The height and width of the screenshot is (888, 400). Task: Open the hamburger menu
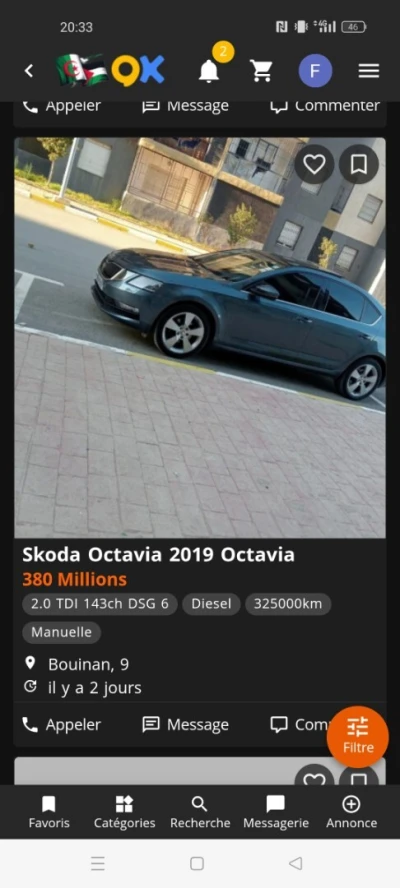(x=369, y=71)
